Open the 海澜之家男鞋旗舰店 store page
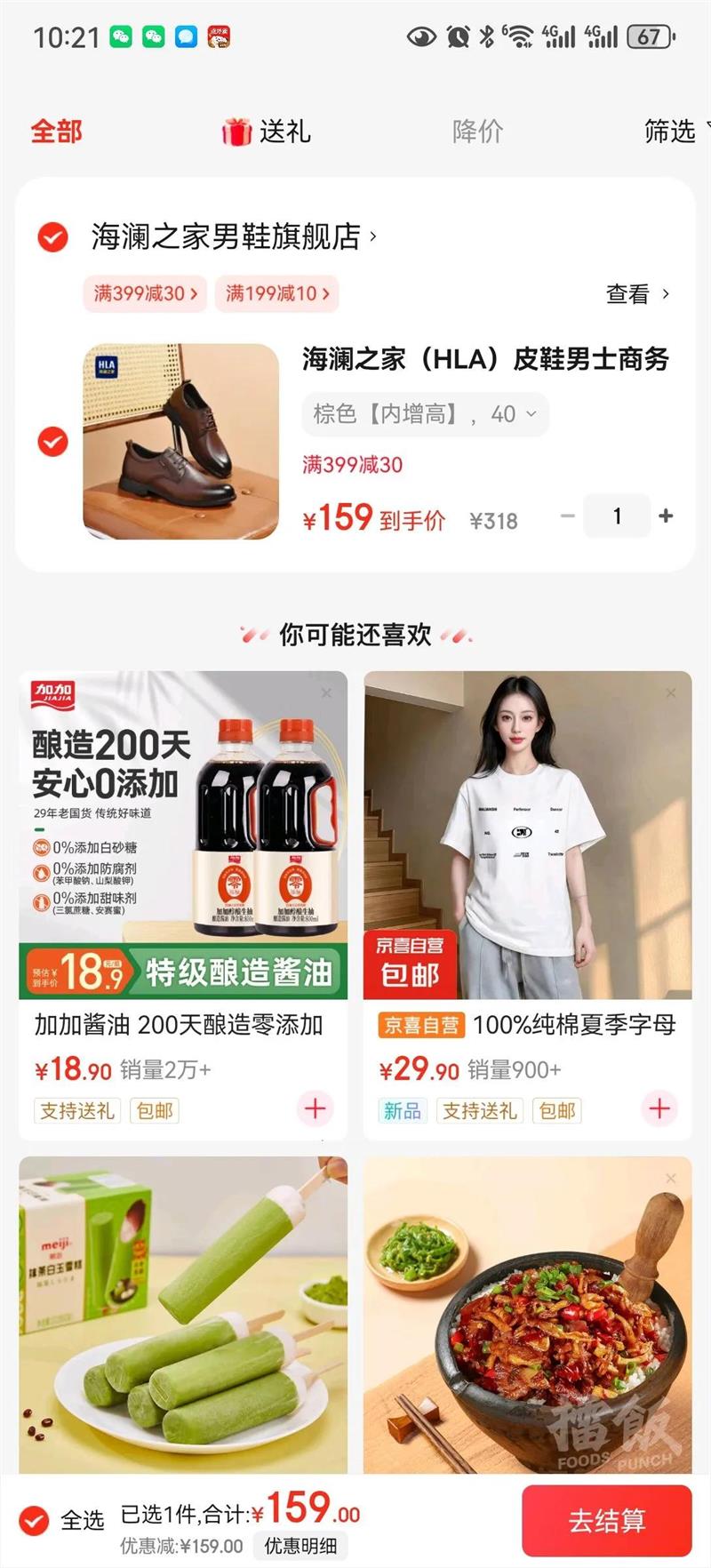Image resolution: width=711 pixels, height=1568 pixels. pos(233,237)
